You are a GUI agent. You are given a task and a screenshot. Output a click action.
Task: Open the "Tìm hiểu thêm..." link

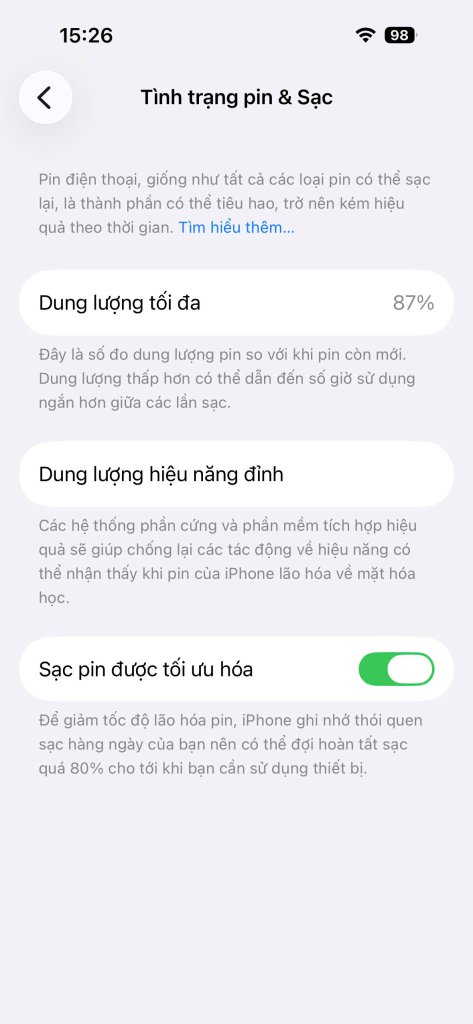[x=236, y=227]
